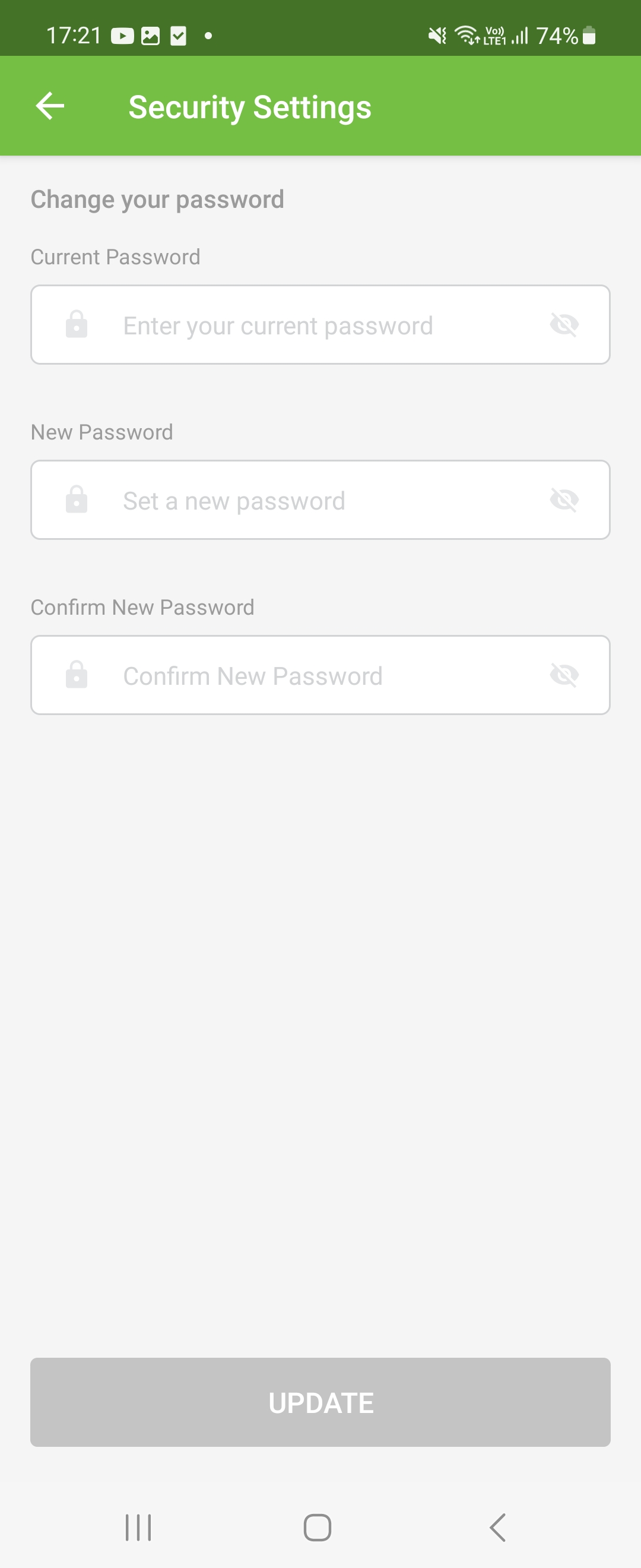Tap the Android back navigation button
The width and height of the screenshot is (641, 1568).
coord(497,1525)
